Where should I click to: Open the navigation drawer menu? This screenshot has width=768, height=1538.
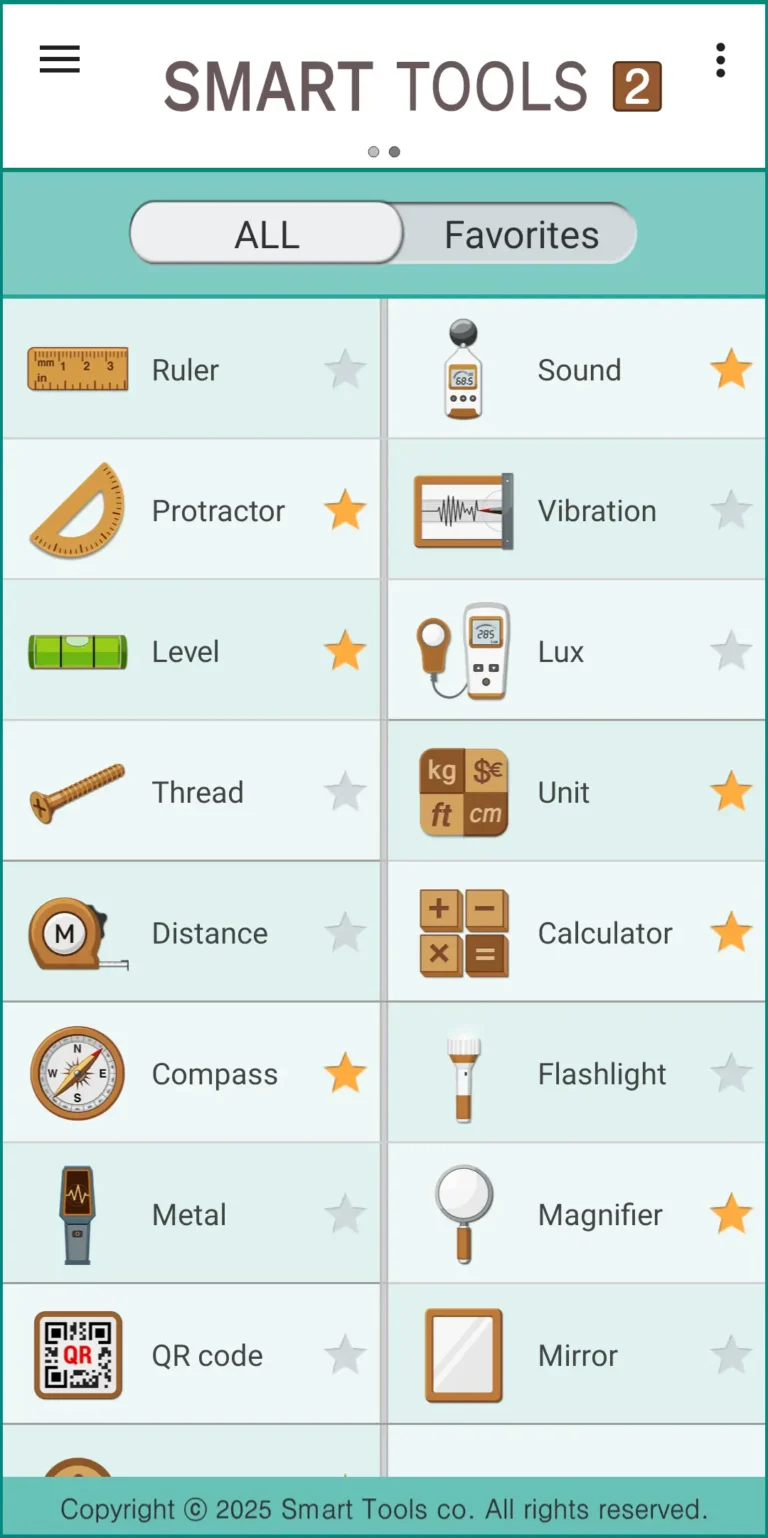tap(59, 59)
